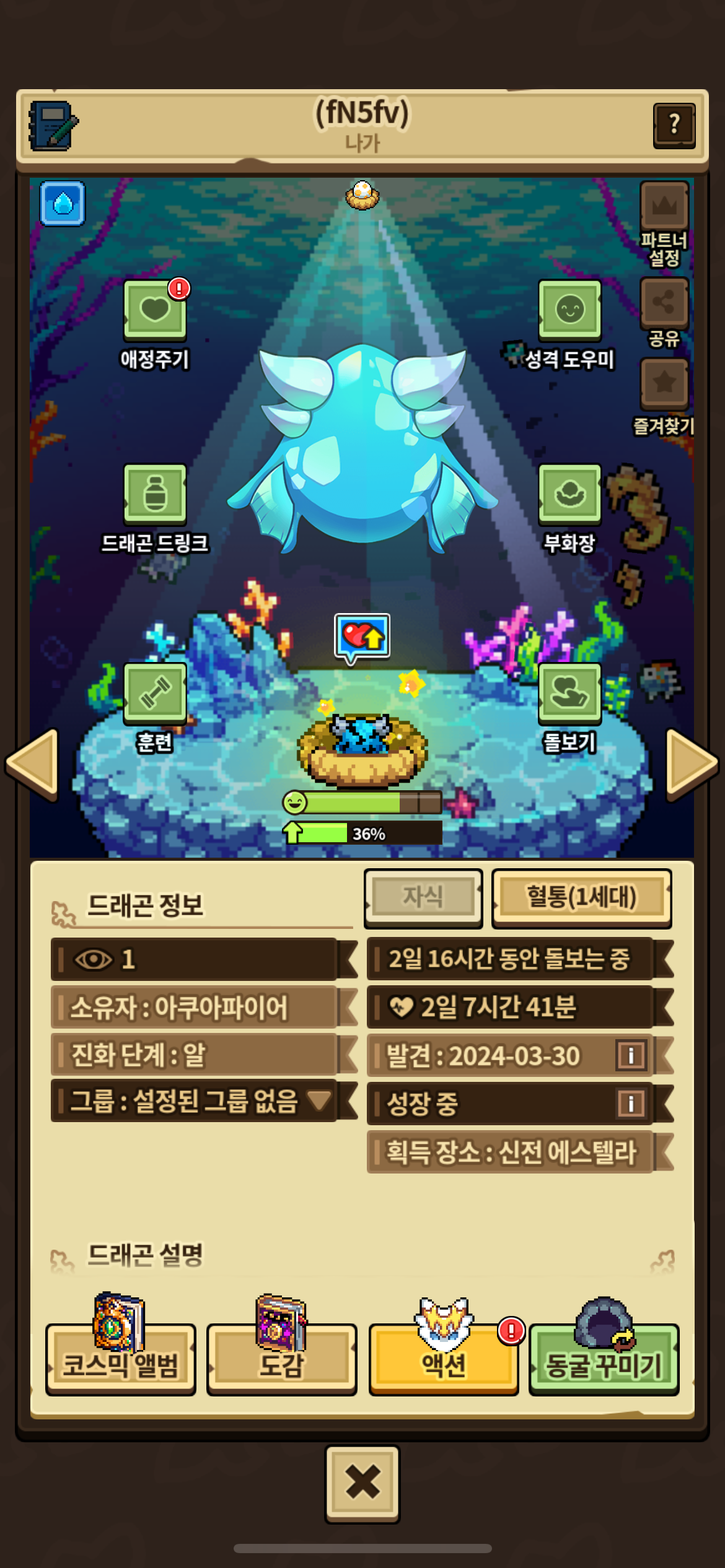This screenshot has height=1568, width=725.
Task: Open 파트너 설정 crown button
Action: 664,206
